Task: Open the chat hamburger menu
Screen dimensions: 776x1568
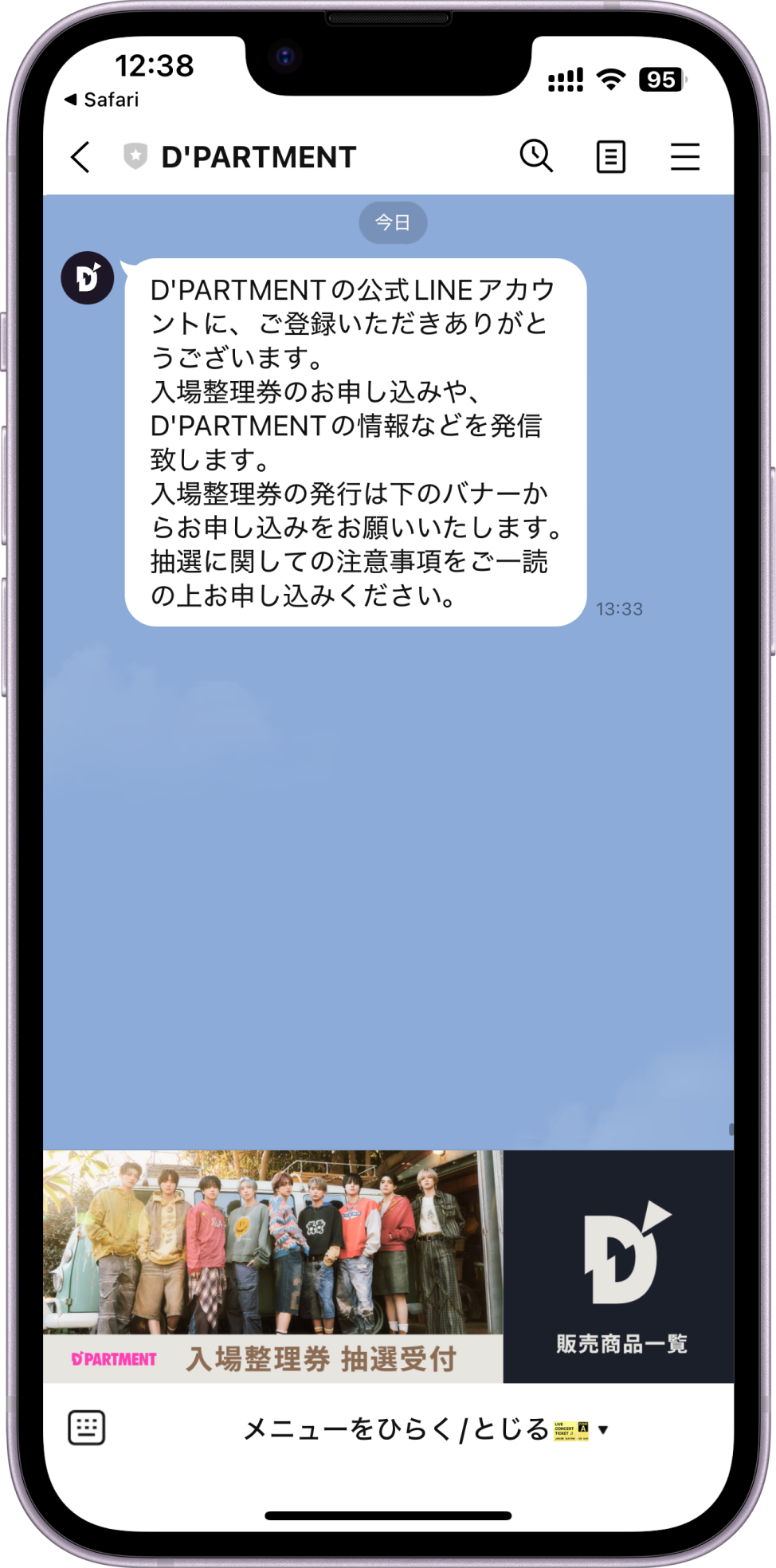Action: click(x=684, y=157)
